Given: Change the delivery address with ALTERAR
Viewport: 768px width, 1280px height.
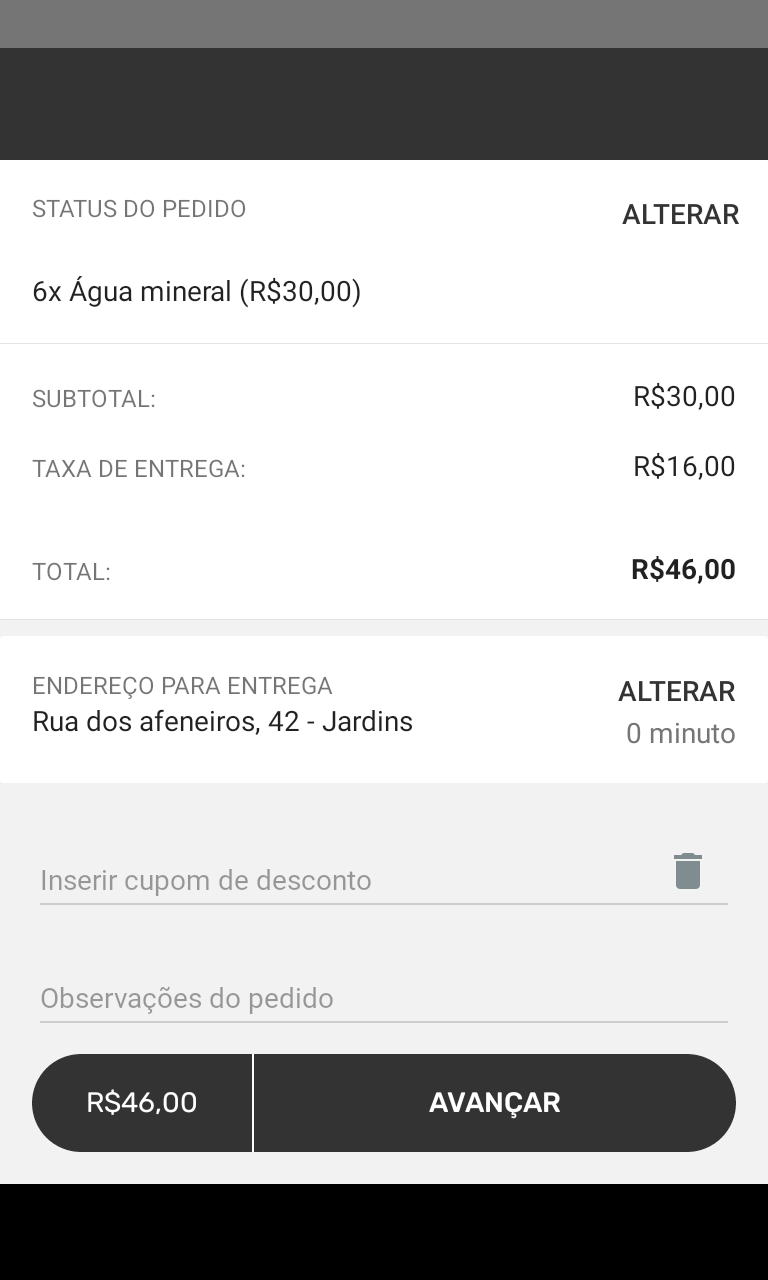Looking at the screenshot, I should [x=676, y=692].
